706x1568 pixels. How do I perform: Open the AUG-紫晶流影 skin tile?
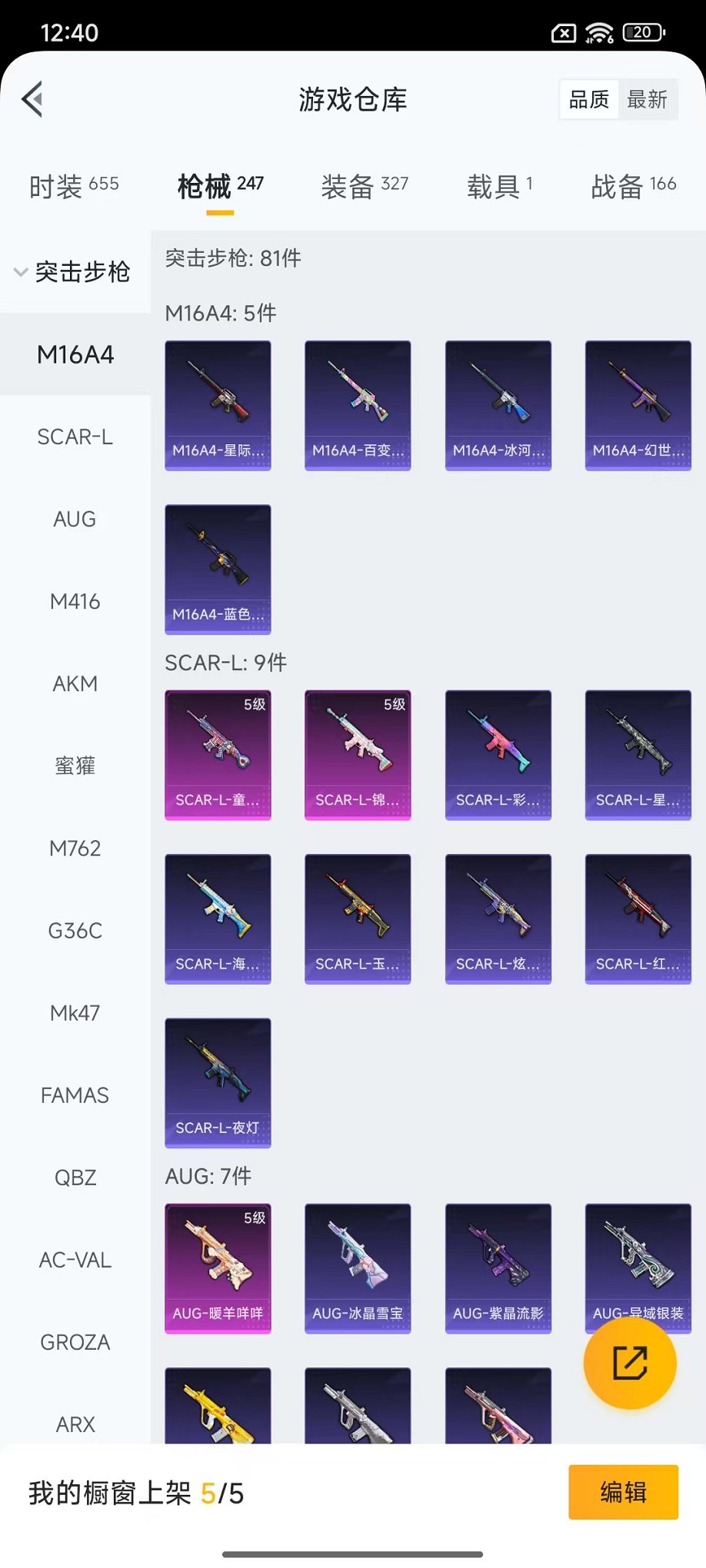[x=498, y=1268]
